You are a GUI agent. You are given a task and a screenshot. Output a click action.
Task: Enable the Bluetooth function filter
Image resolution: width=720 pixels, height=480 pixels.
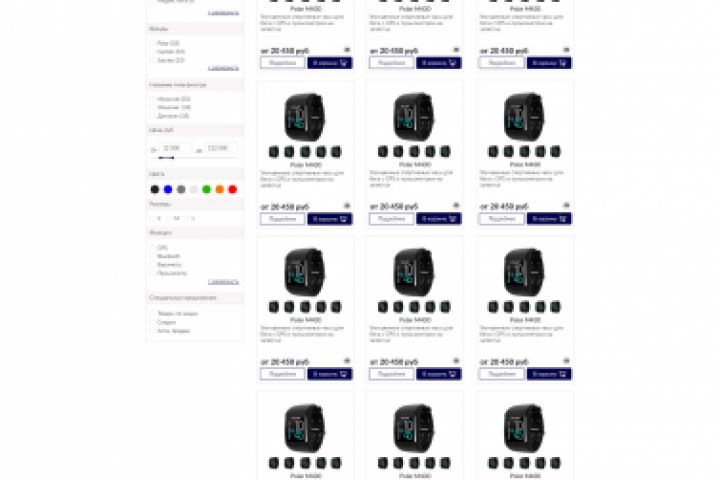153,256
